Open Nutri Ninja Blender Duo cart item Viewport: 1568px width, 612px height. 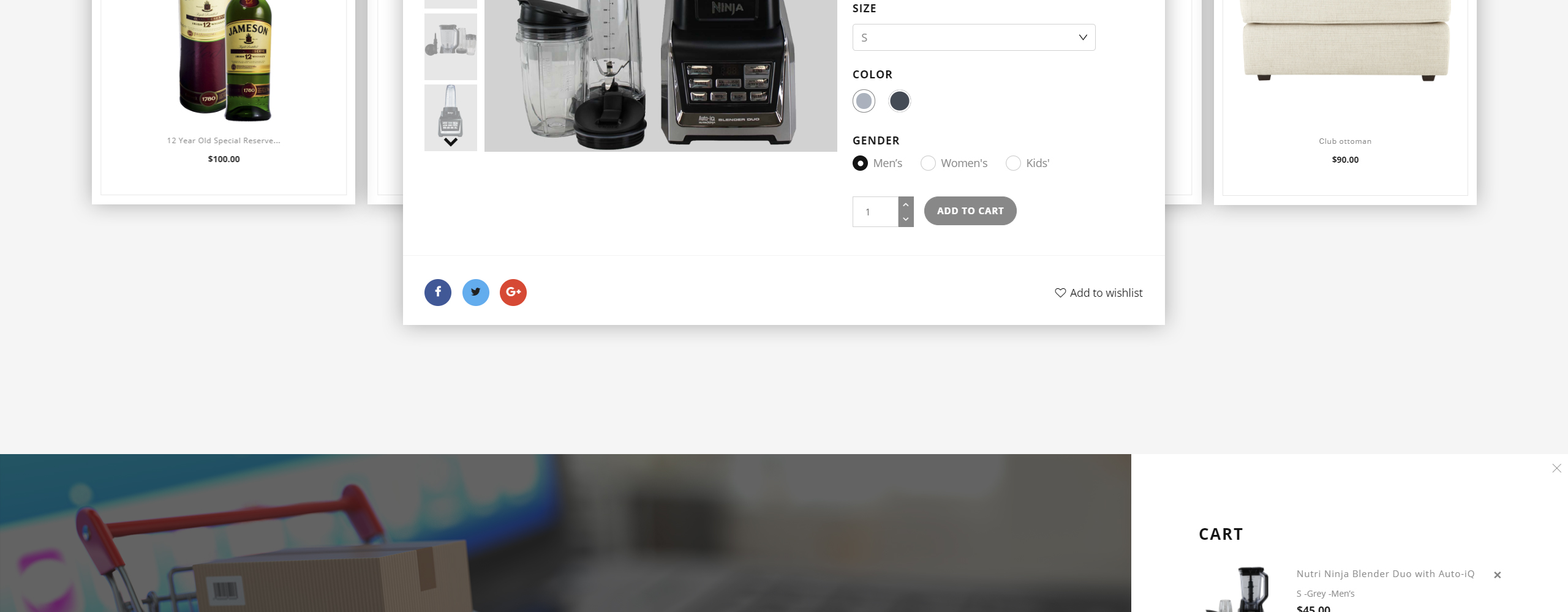[x=1385, y=574]
